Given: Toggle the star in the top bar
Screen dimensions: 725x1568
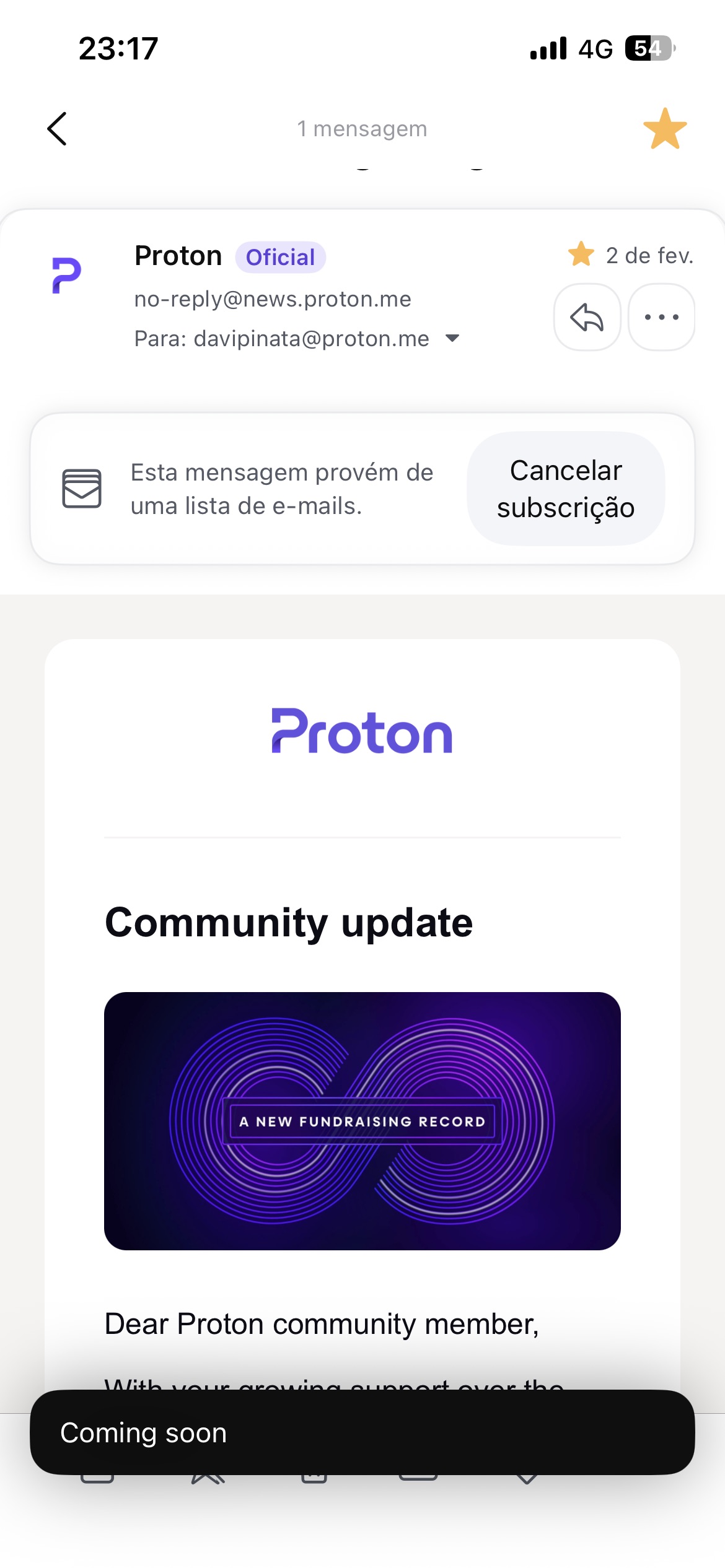Looking at the screenshot, I should click(x=665, y=129).
